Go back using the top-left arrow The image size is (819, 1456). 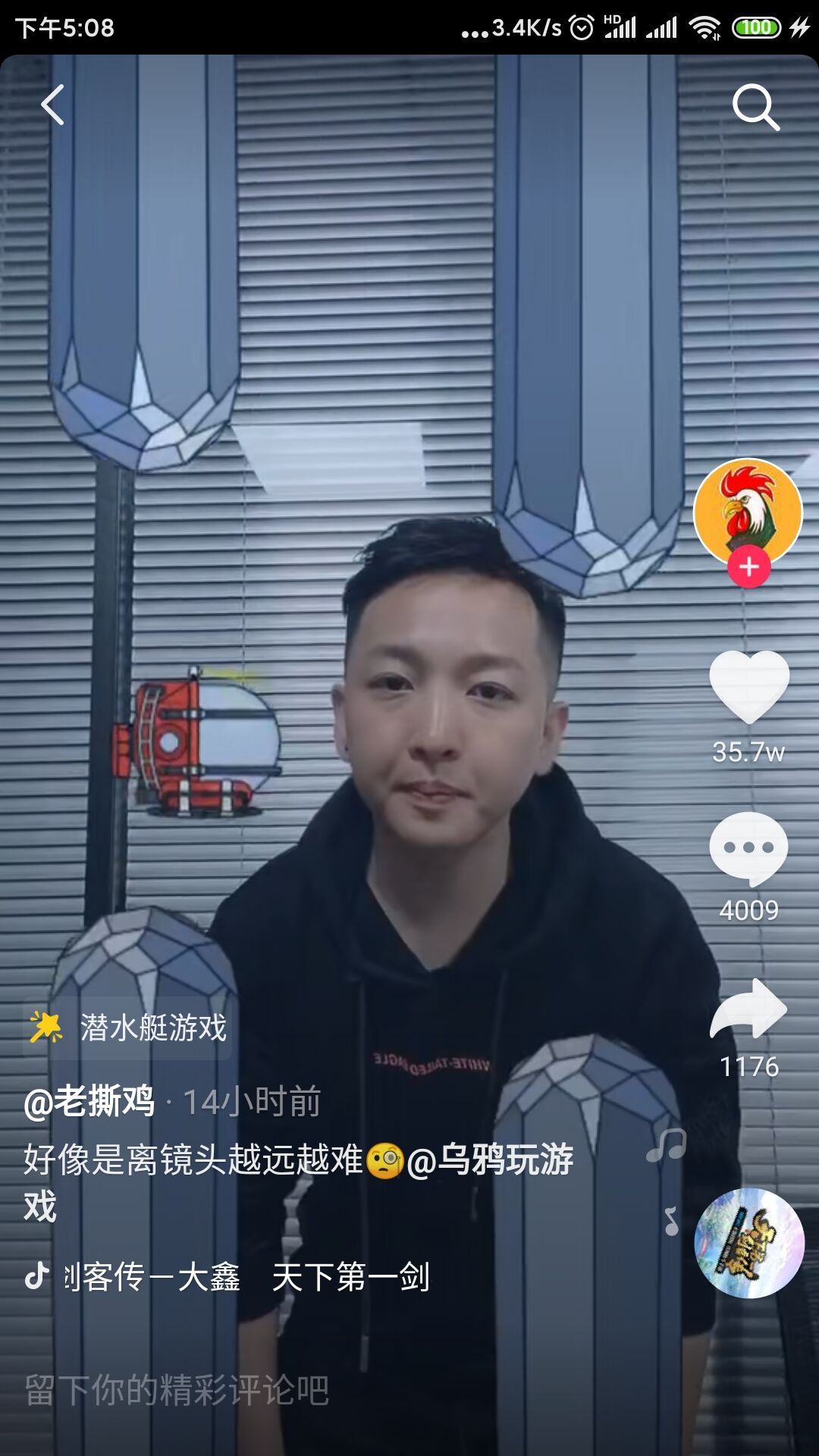52,105
